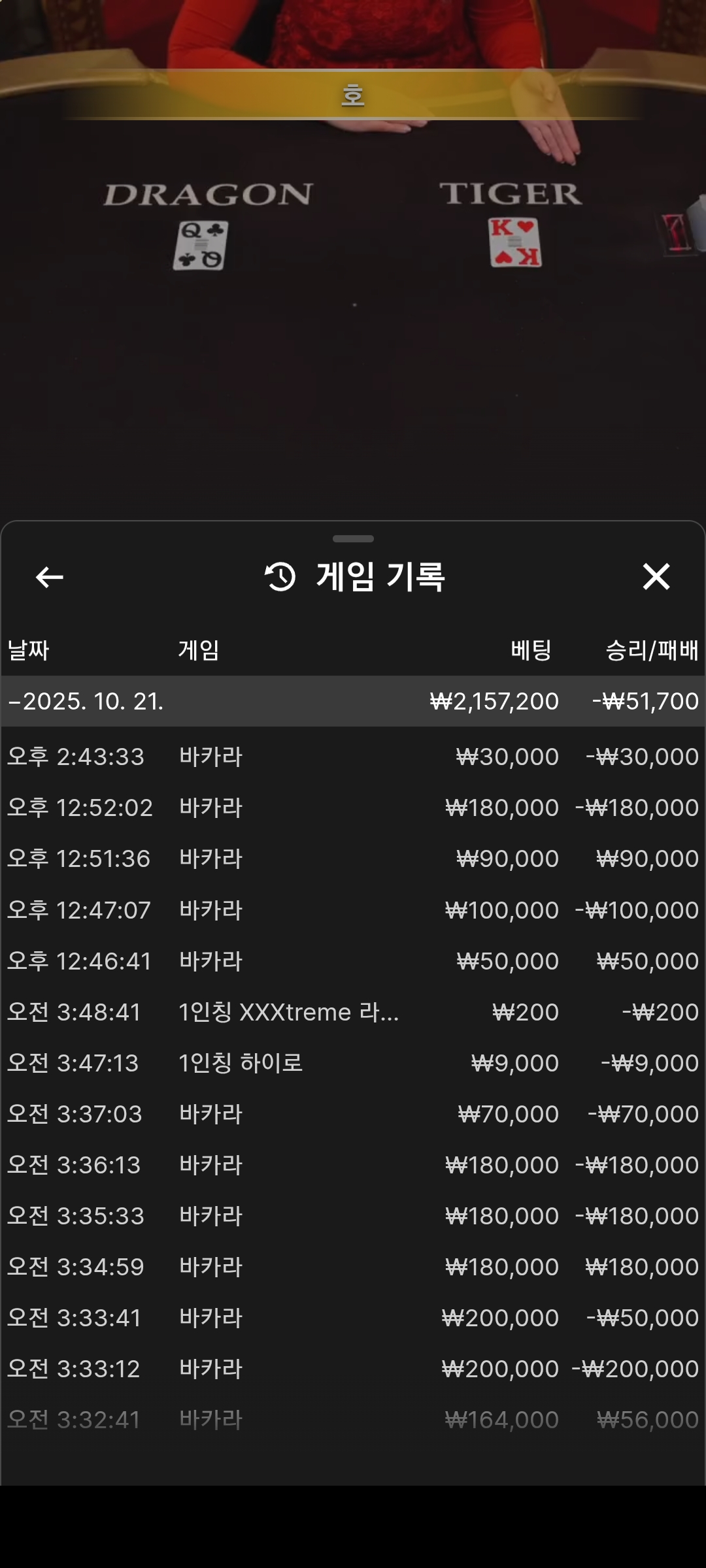
Task: Collapse the 2025. 10. 21. date group
Action: pos(353,701)
